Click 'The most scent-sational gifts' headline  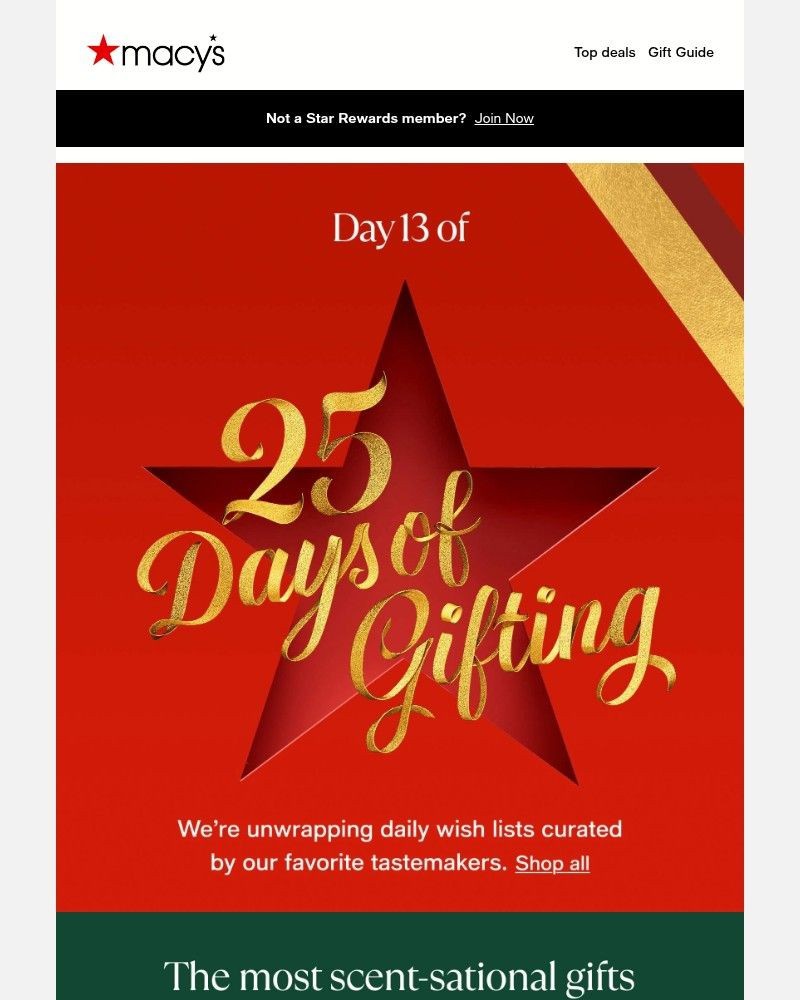tap(400, 972)
